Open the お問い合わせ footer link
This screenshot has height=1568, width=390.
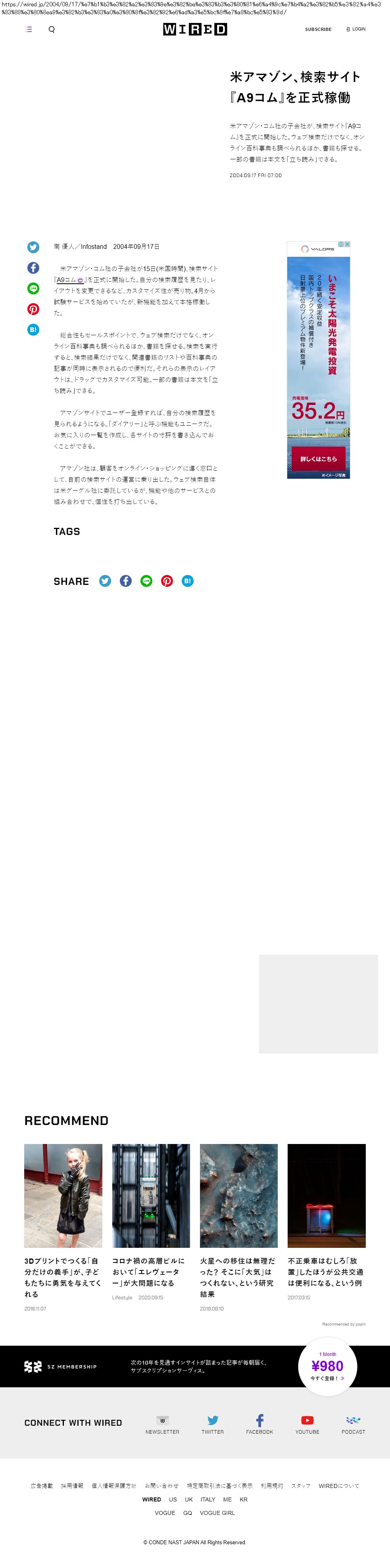tap(161, 1486)
